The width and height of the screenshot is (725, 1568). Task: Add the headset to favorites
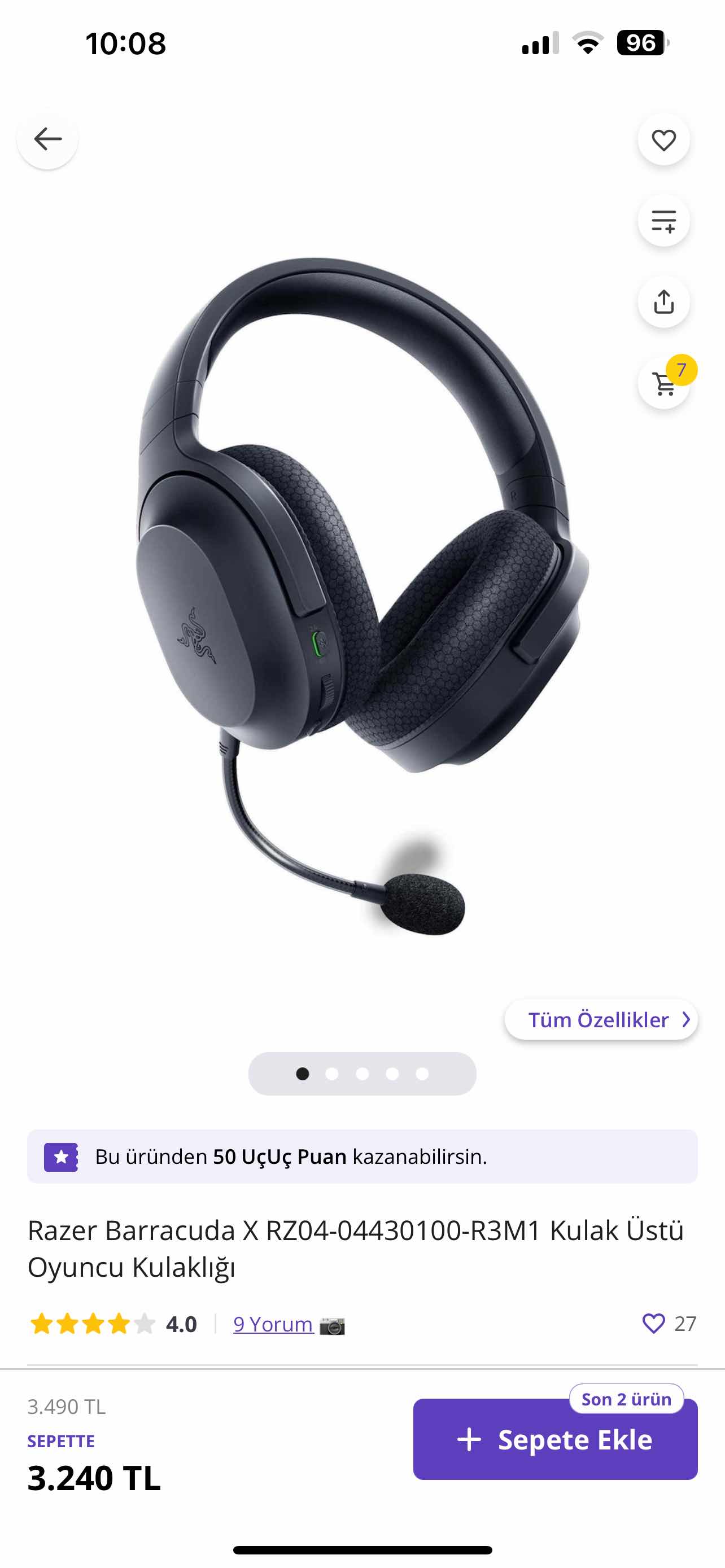[663, 140]
